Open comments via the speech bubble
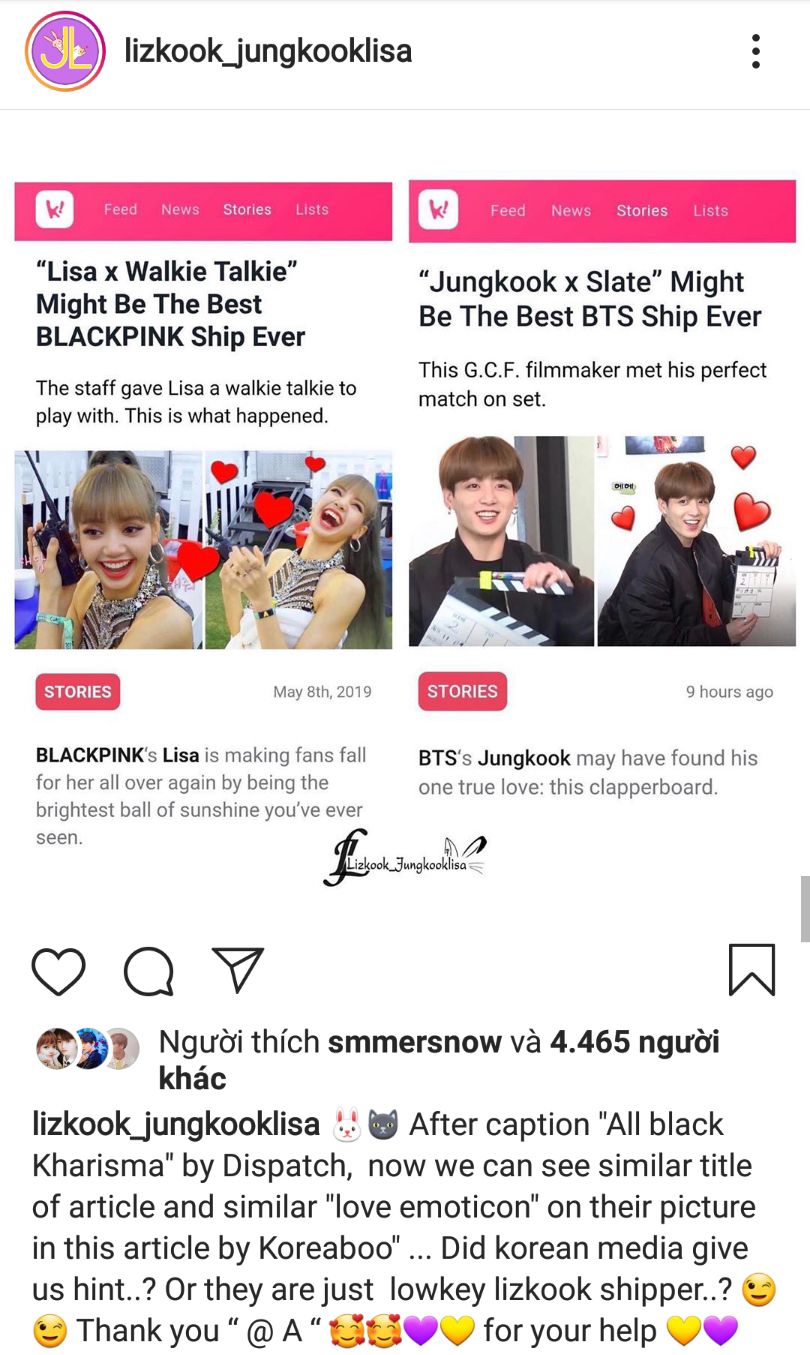 [x=149, y=970]
